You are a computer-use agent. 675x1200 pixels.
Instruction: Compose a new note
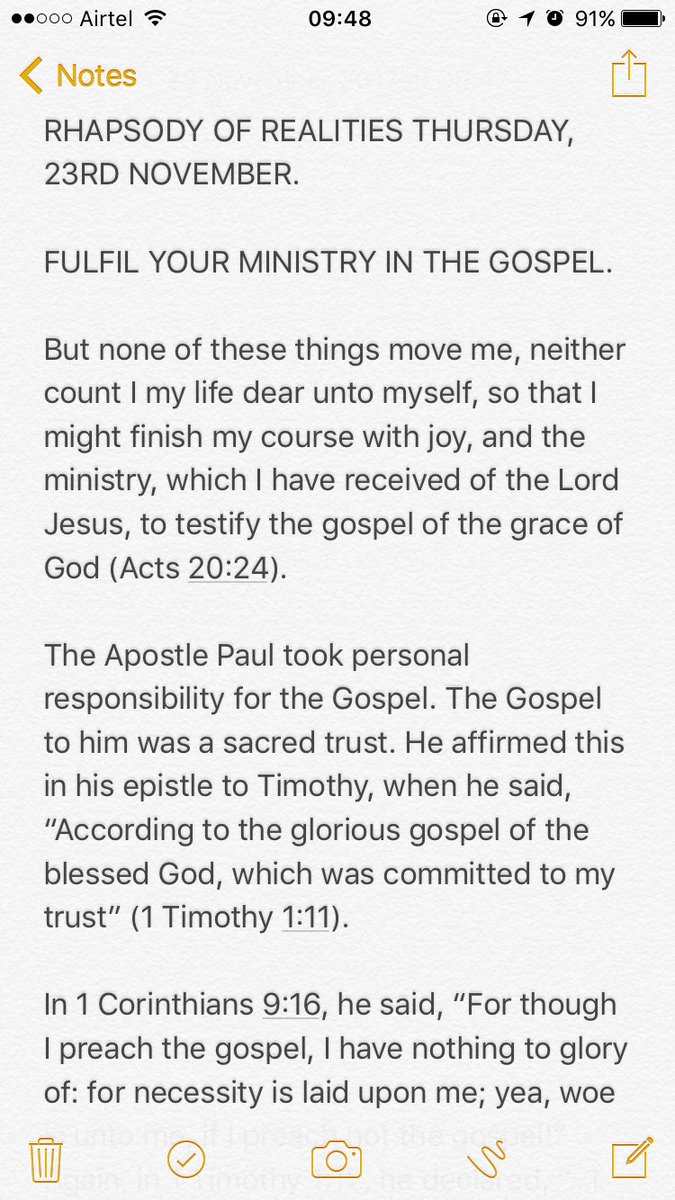(x=633, y=1158)
